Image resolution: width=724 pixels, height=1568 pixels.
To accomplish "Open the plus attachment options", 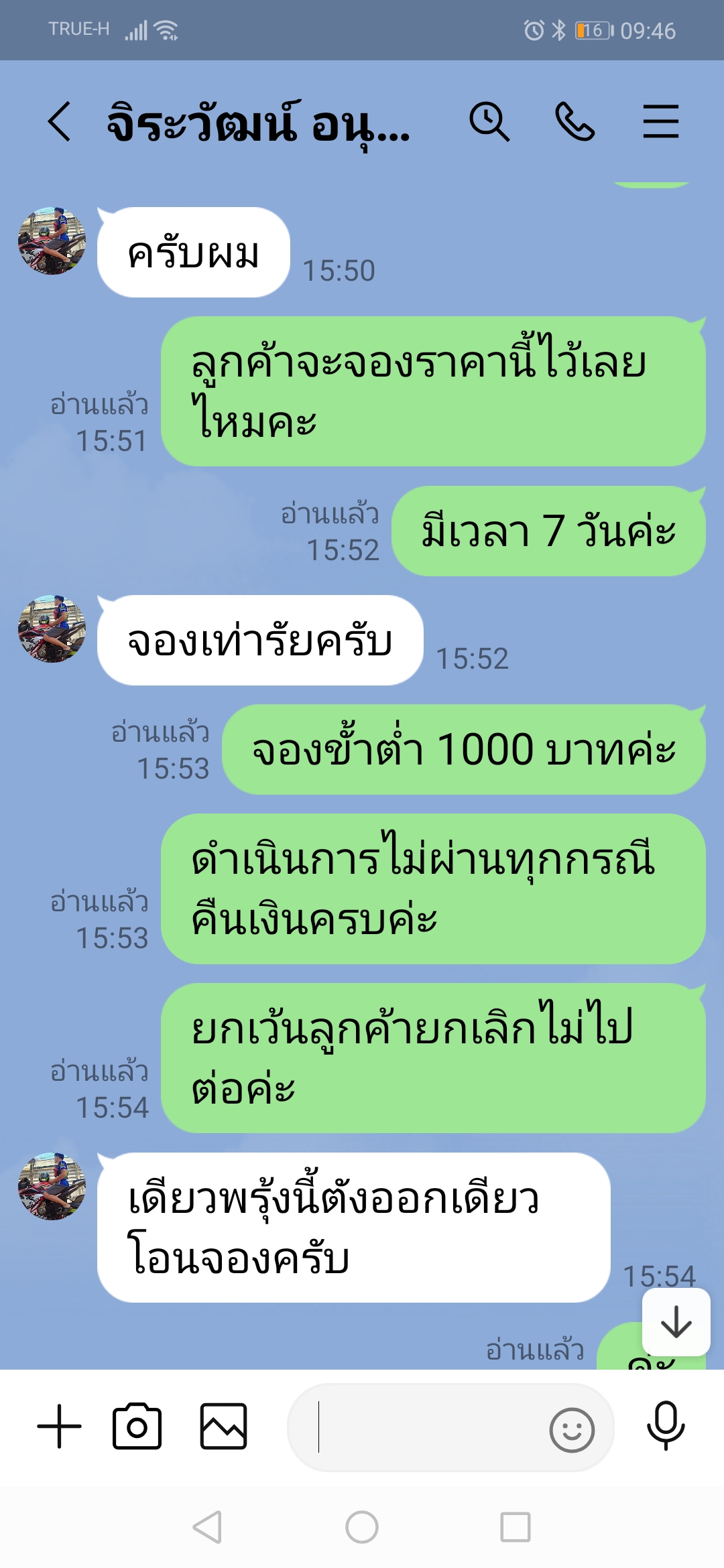I will pyautogui.click(x=59, y=1427).
